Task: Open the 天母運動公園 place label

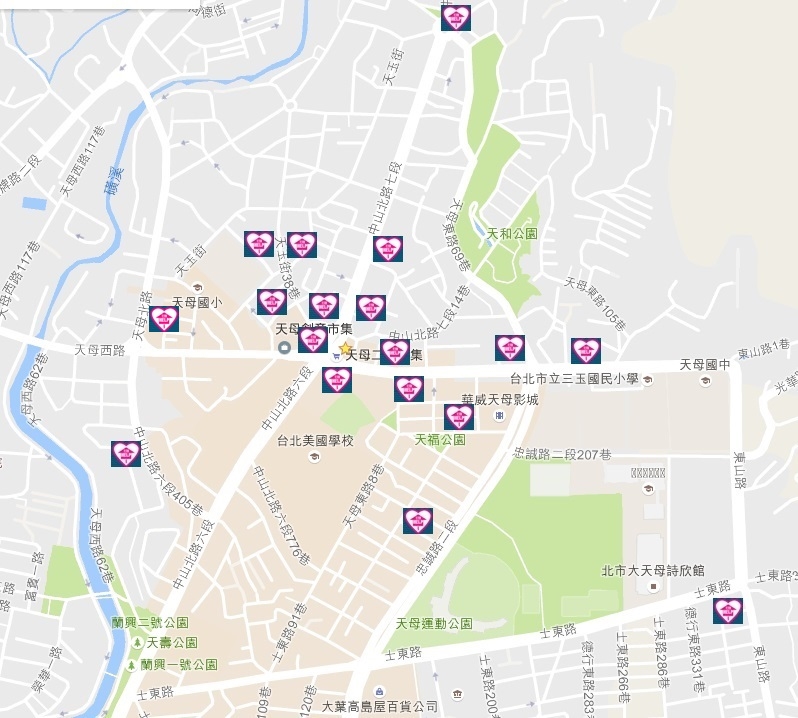Action: [x=432, y=623]
